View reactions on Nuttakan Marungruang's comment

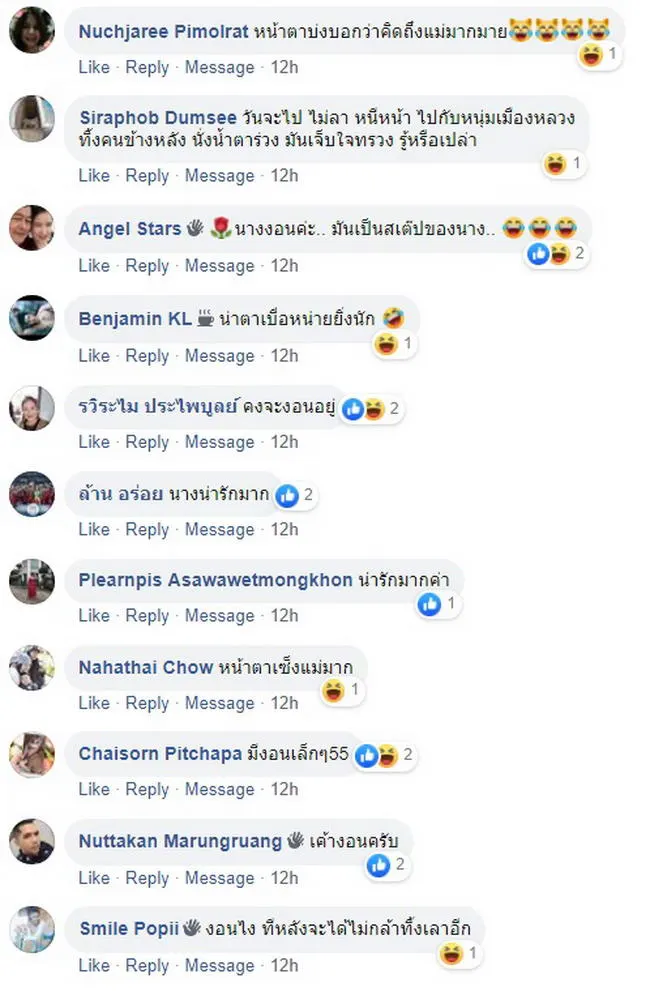pyautogui.click(x=386, y=865)
